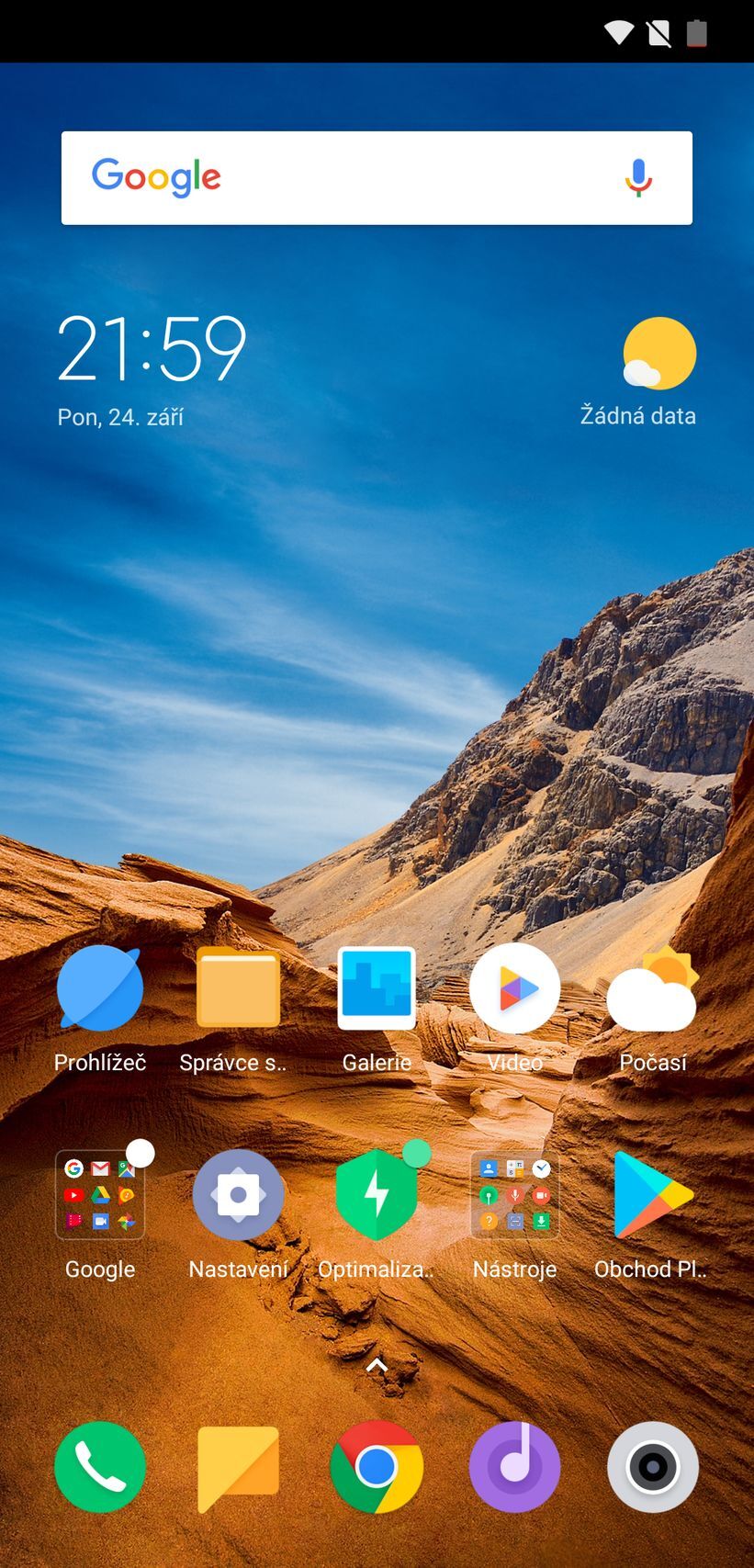The width and height of the screenshot is (754, 1568).
Task: Open the Galerie app
Action: tap(377, 988)
